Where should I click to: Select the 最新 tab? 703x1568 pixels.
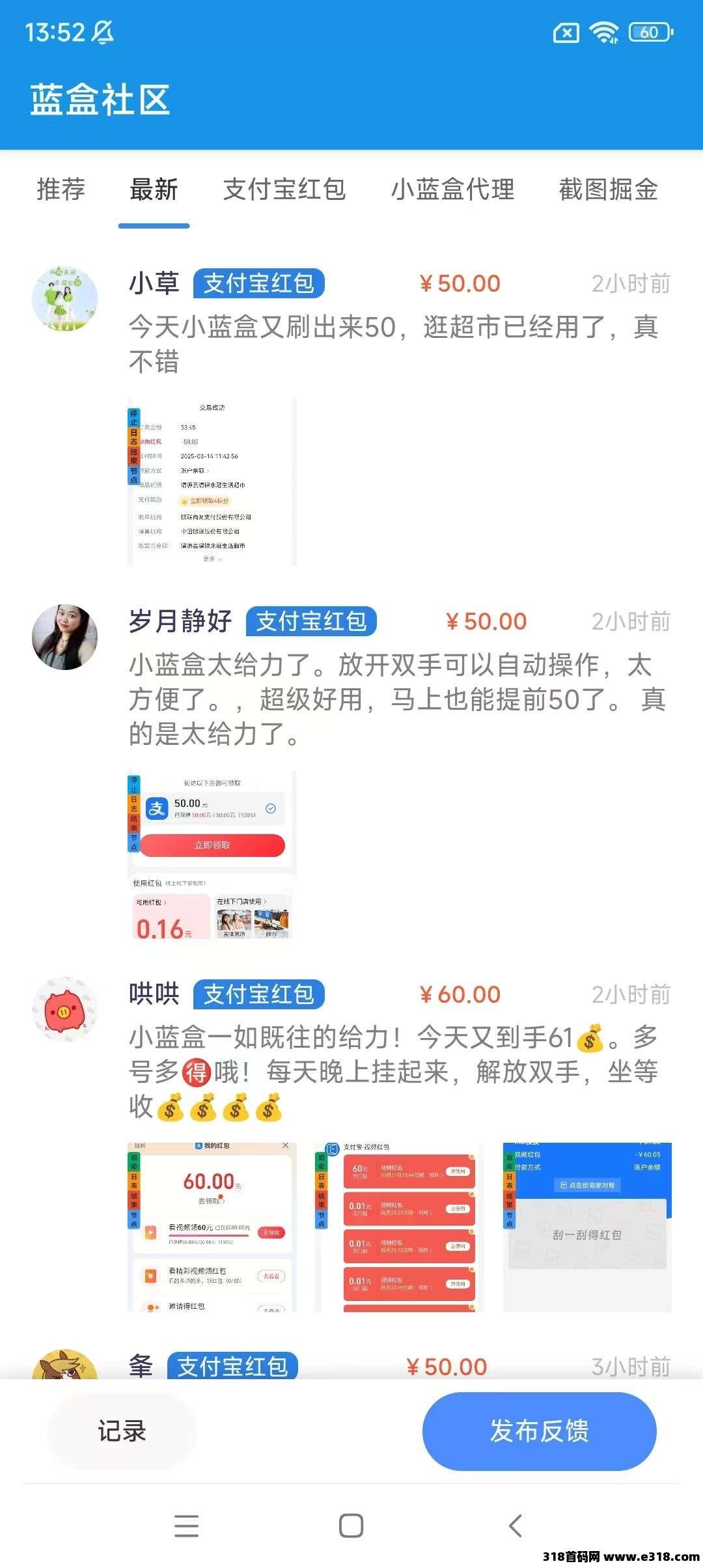154,189
